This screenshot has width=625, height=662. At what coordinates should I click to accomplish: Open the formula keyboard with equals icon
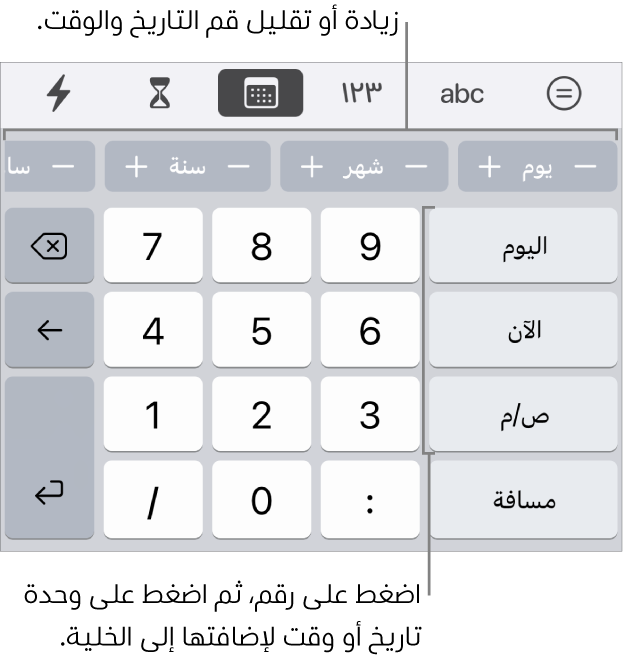[564, 95]
